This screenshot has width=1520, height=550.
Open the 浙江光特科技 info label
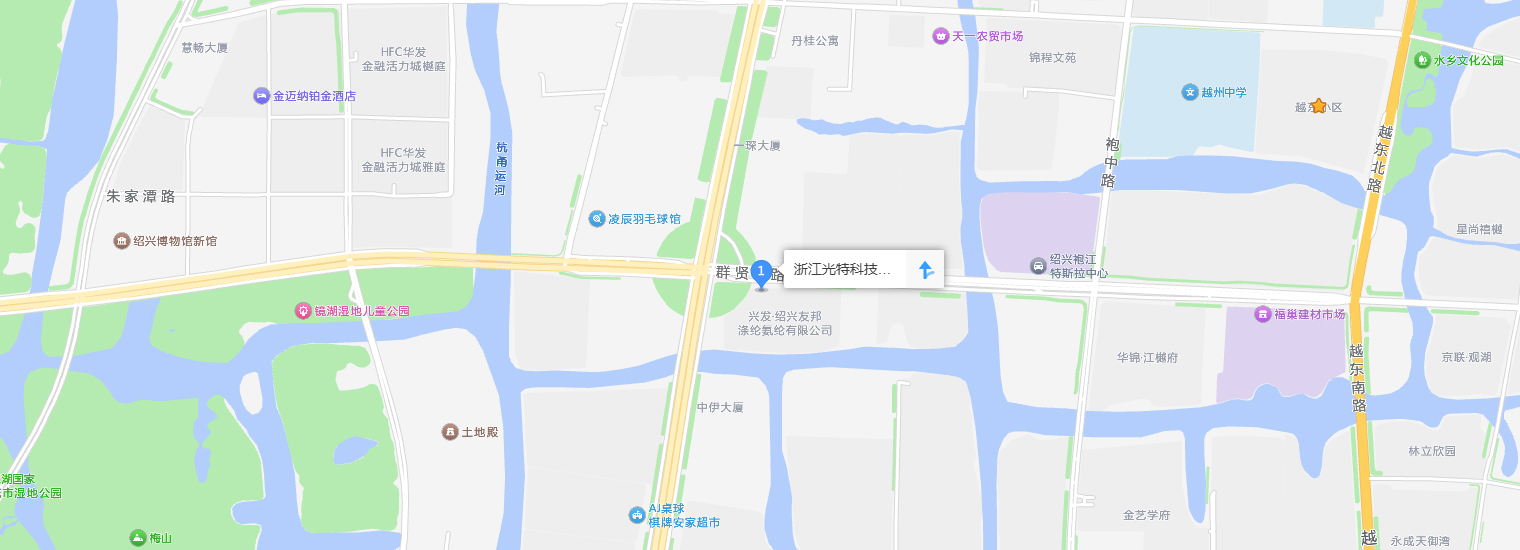[842, 269]
